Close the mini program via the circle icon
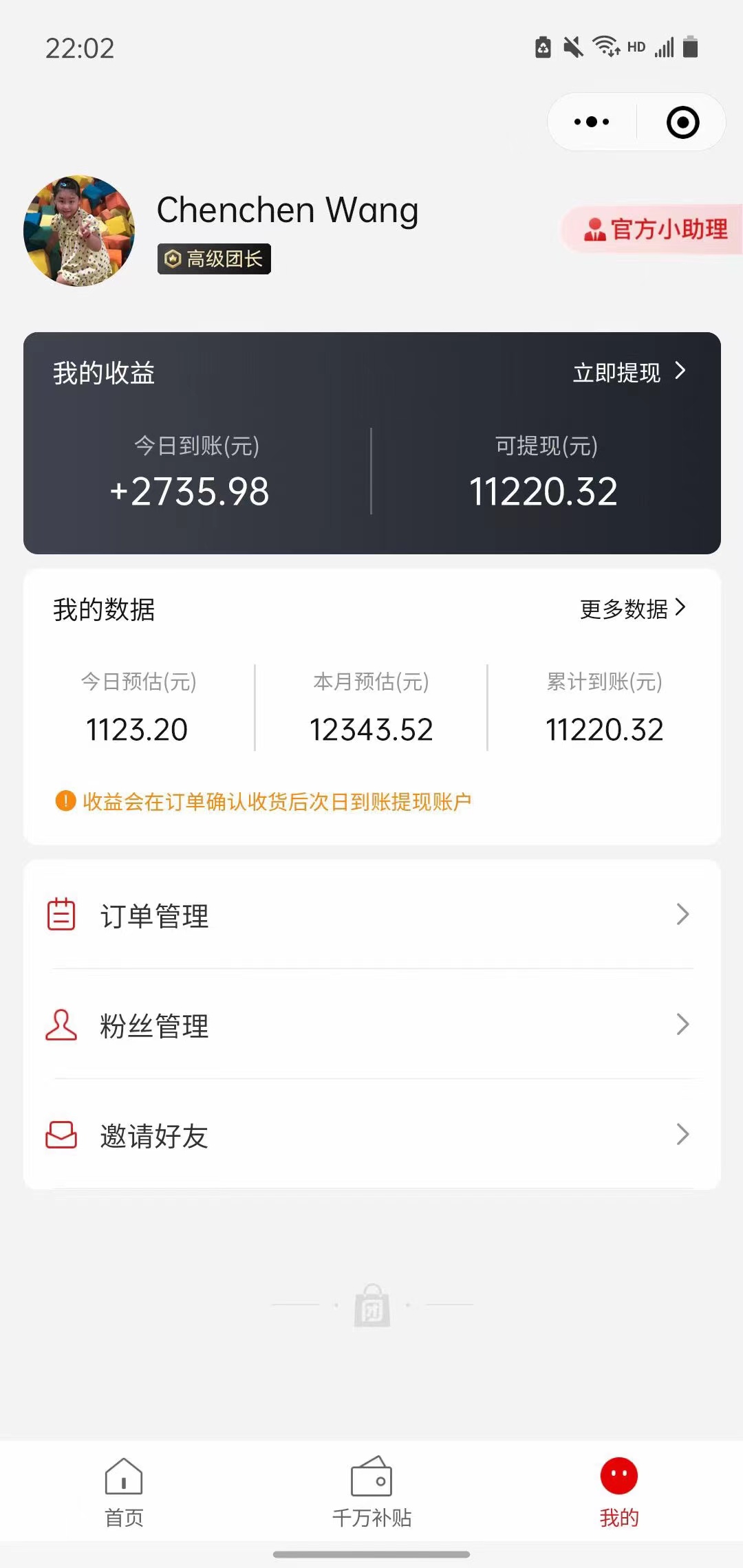The width and height of the screenshot is (743, 1568). click(682, 122)
